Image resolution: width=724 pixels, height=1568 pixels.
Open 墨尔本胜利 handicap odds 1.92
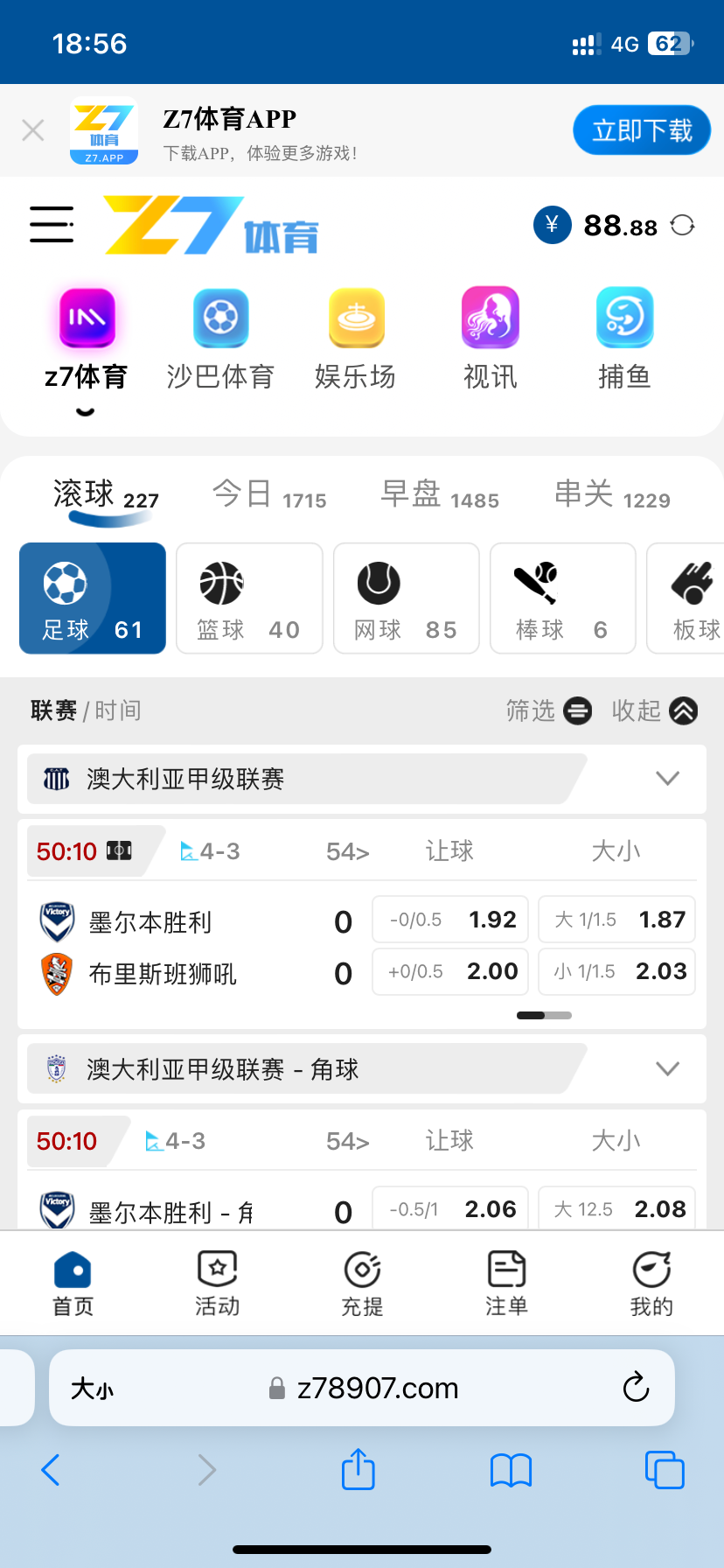click(x=449, y=919)
